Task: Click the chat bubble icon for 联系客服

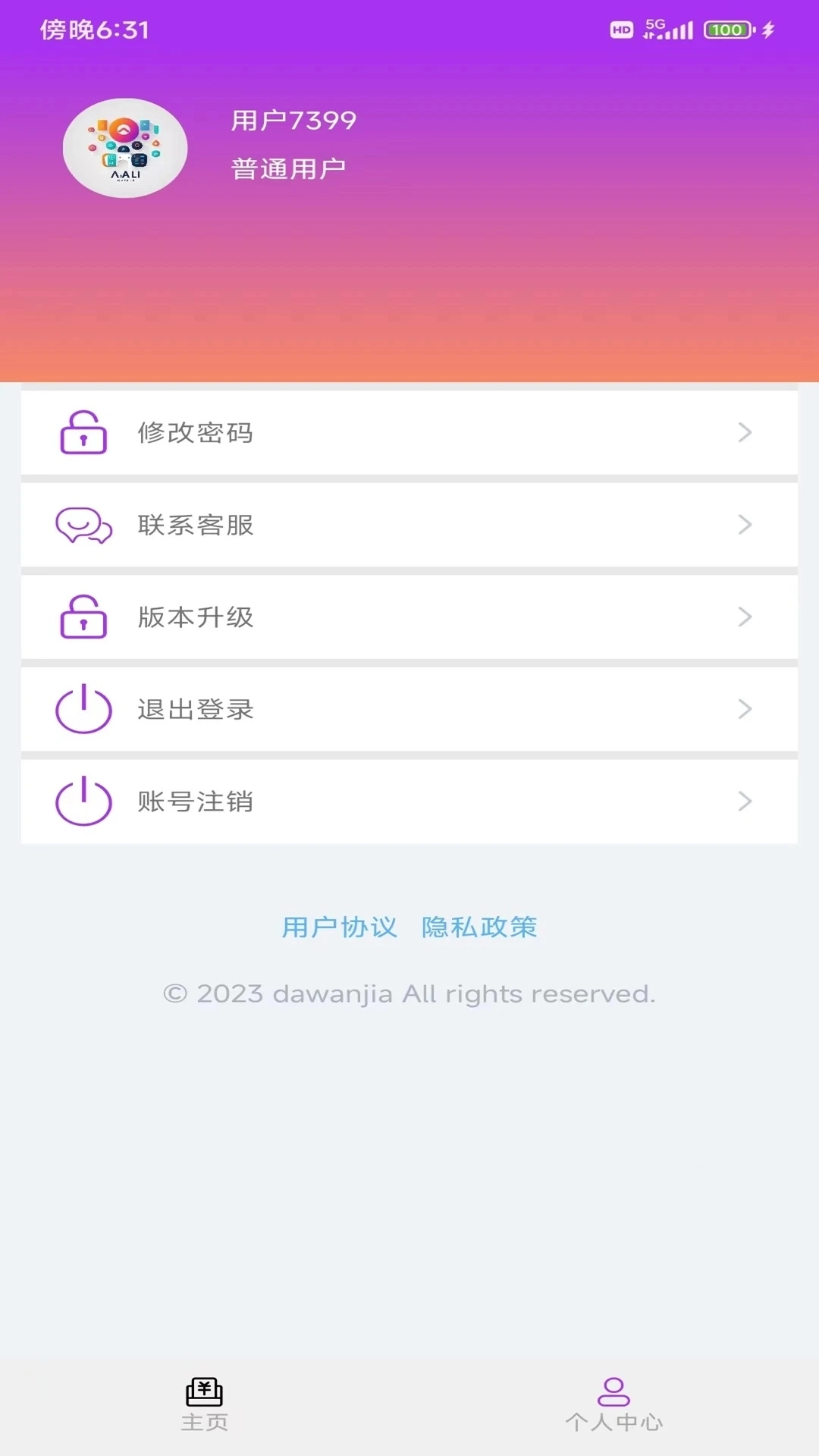Action: pos(83,525)
